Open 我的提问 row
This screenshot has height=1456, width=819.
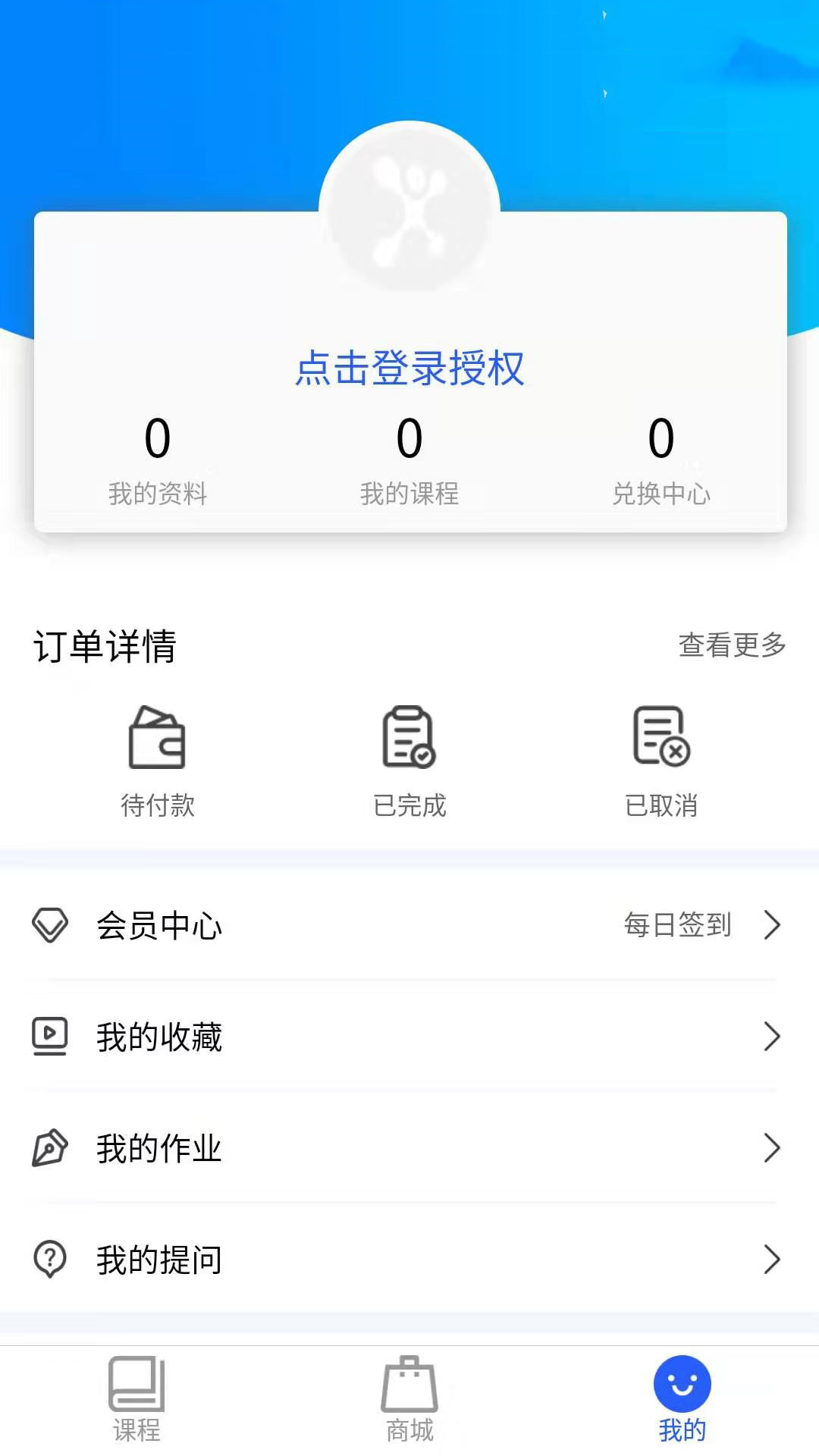409,1260
